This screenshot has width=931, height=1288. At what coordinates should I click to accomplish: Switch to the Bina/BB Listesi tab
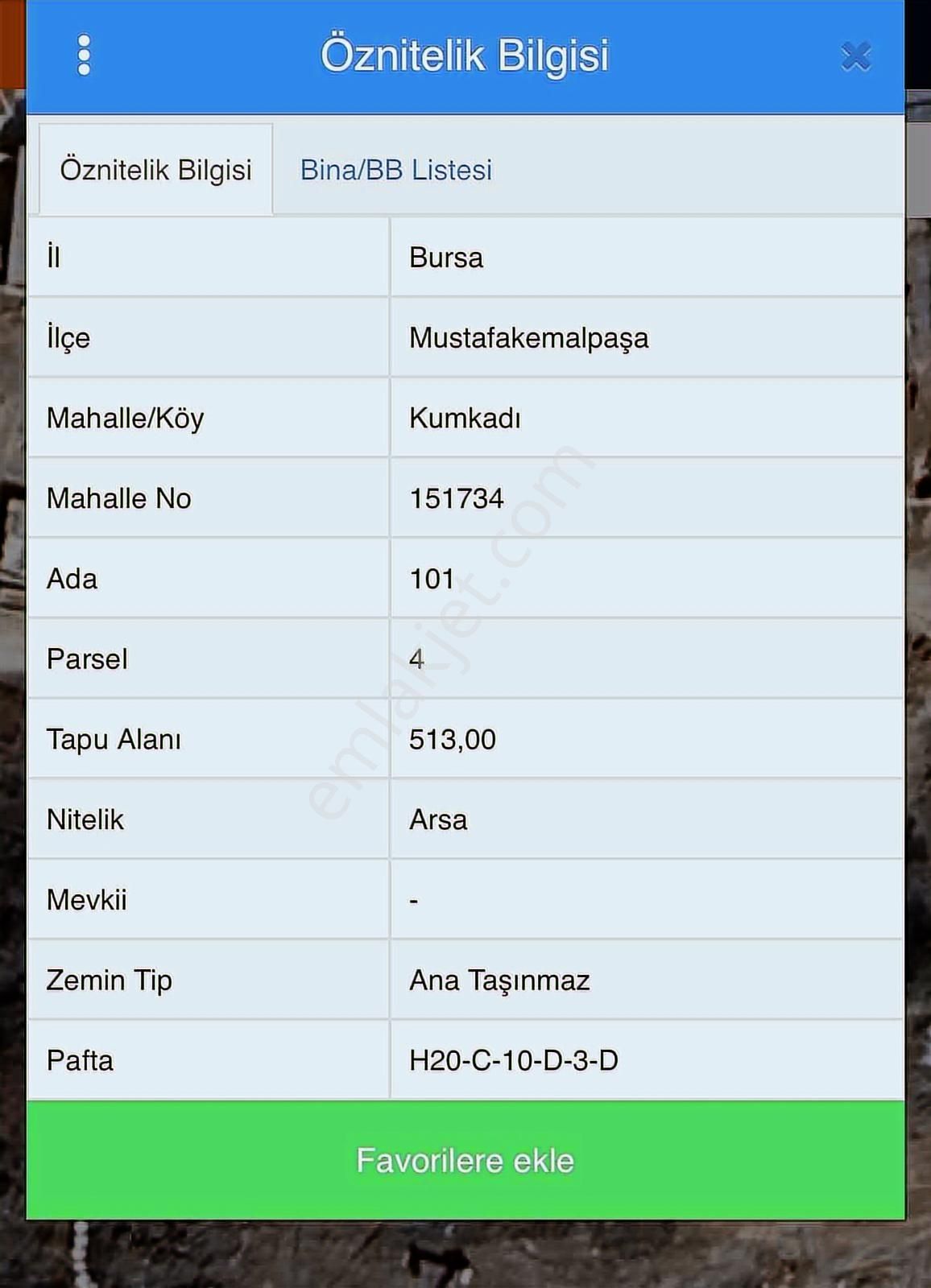(x=395, y=170)
